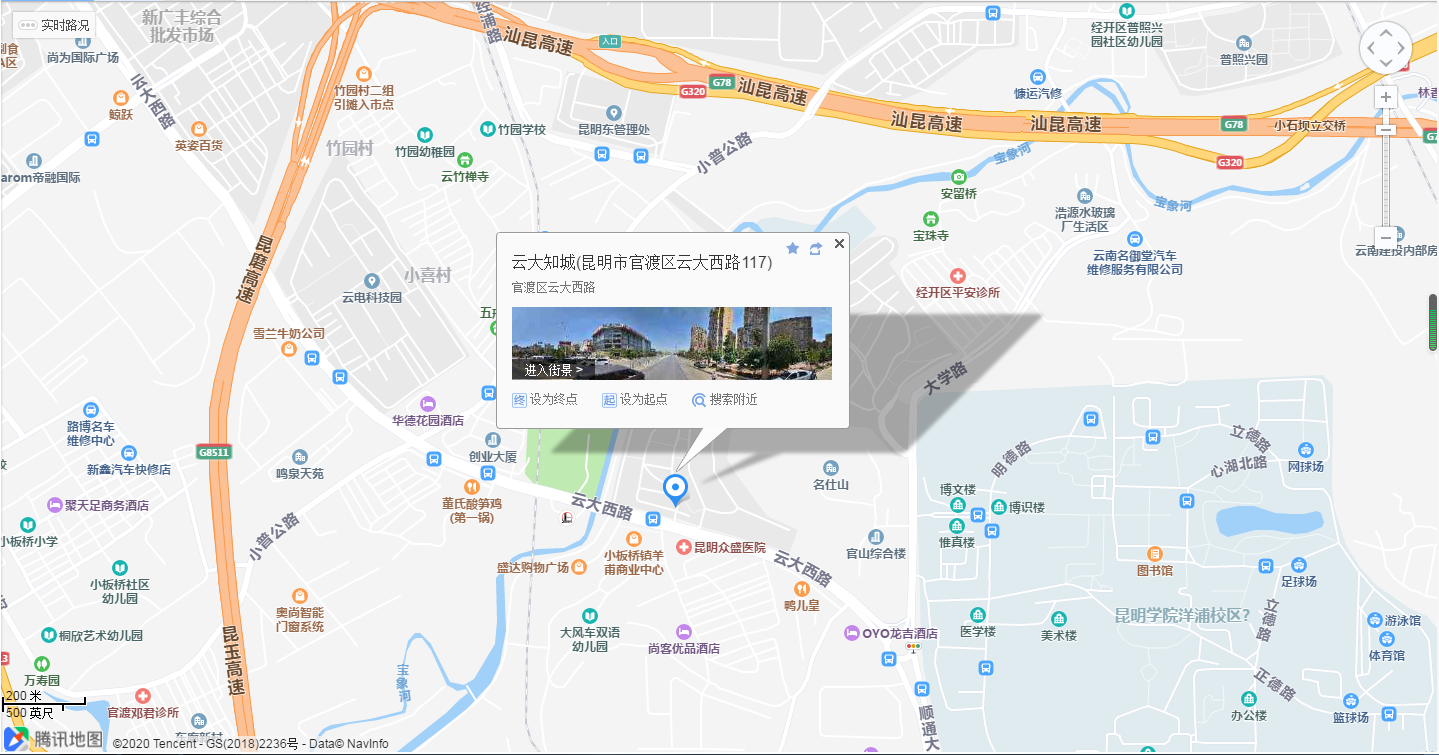Close the 云大知城 info popup
Screen dimensions: 1439x755
[839, 243]
